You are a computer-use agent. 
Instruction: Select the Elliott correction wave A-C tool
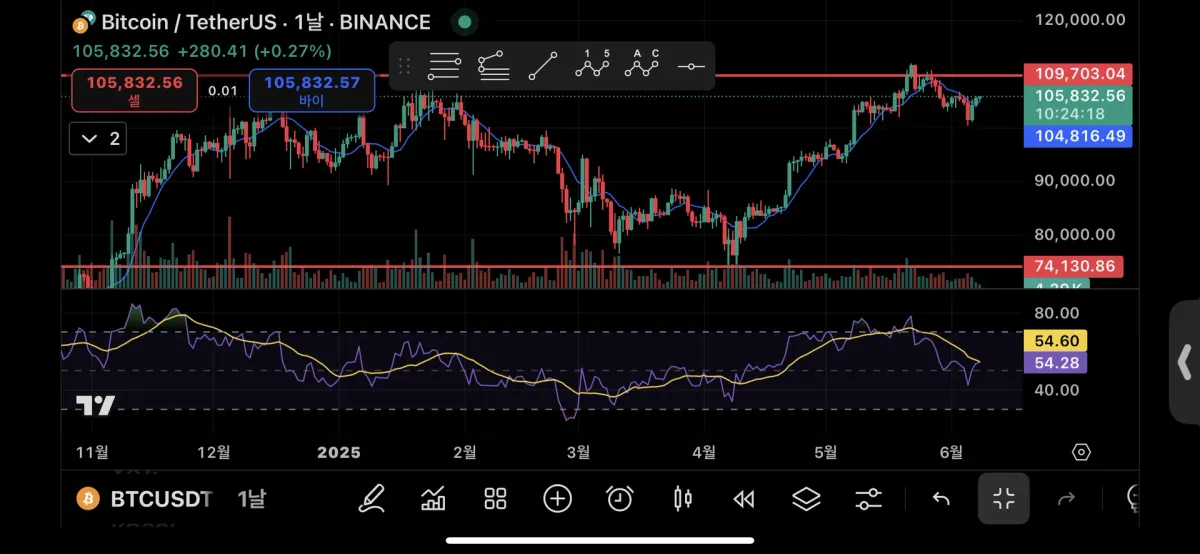click(642, 66)
